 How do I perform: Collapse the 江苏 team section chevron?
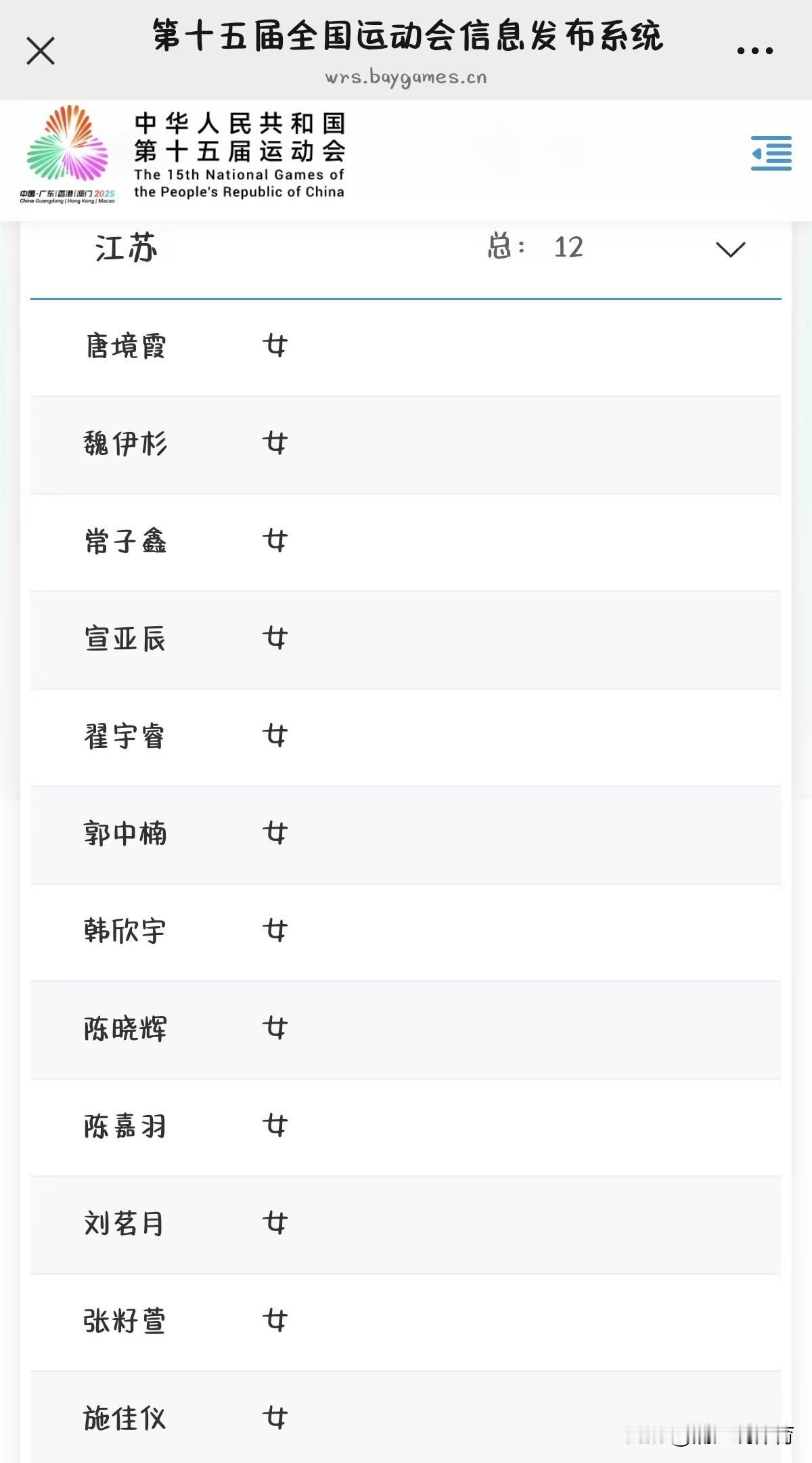pos(731,249)
